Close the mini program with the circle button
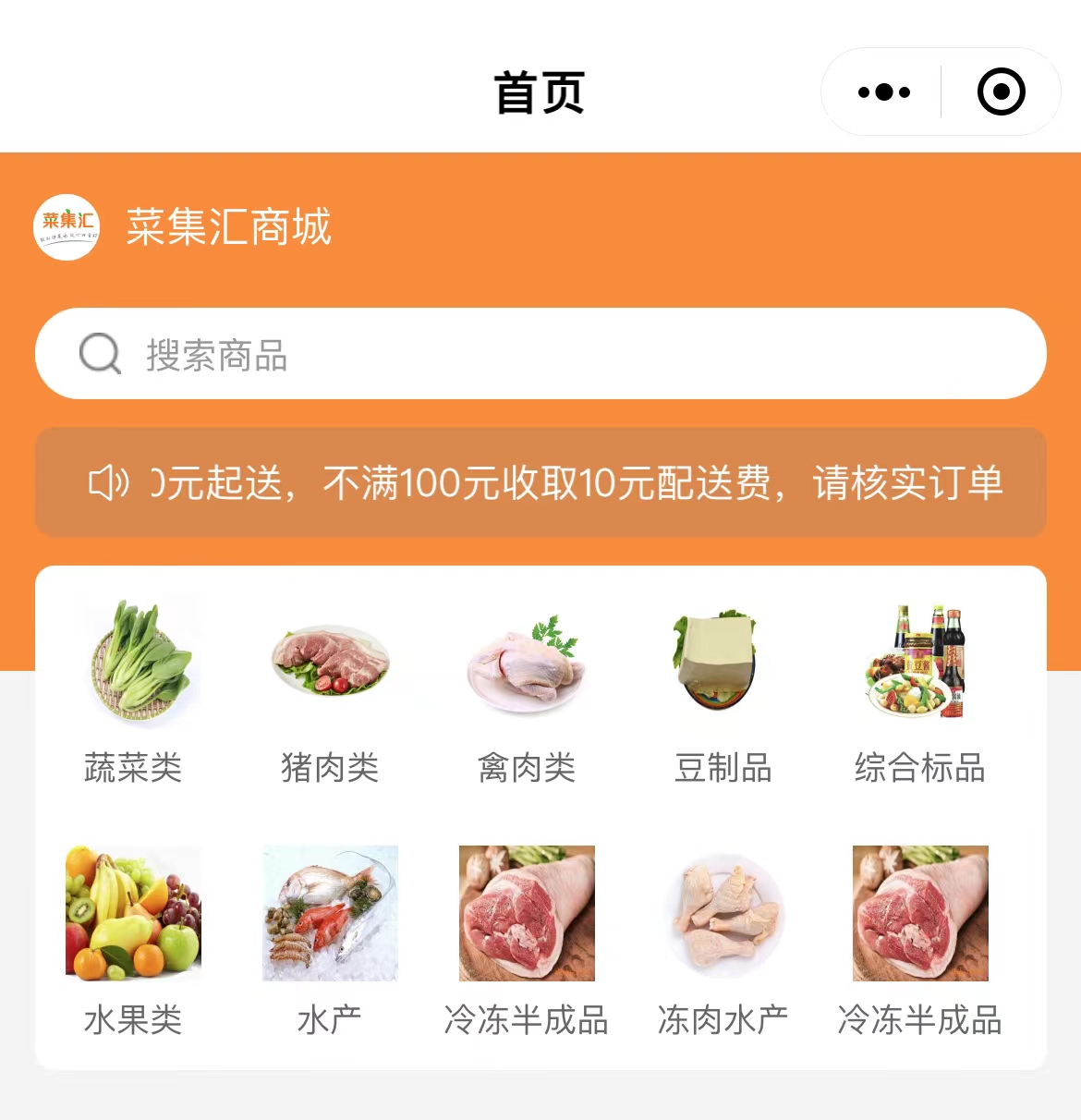1081x1120 pixels. tap(1001, 92)
